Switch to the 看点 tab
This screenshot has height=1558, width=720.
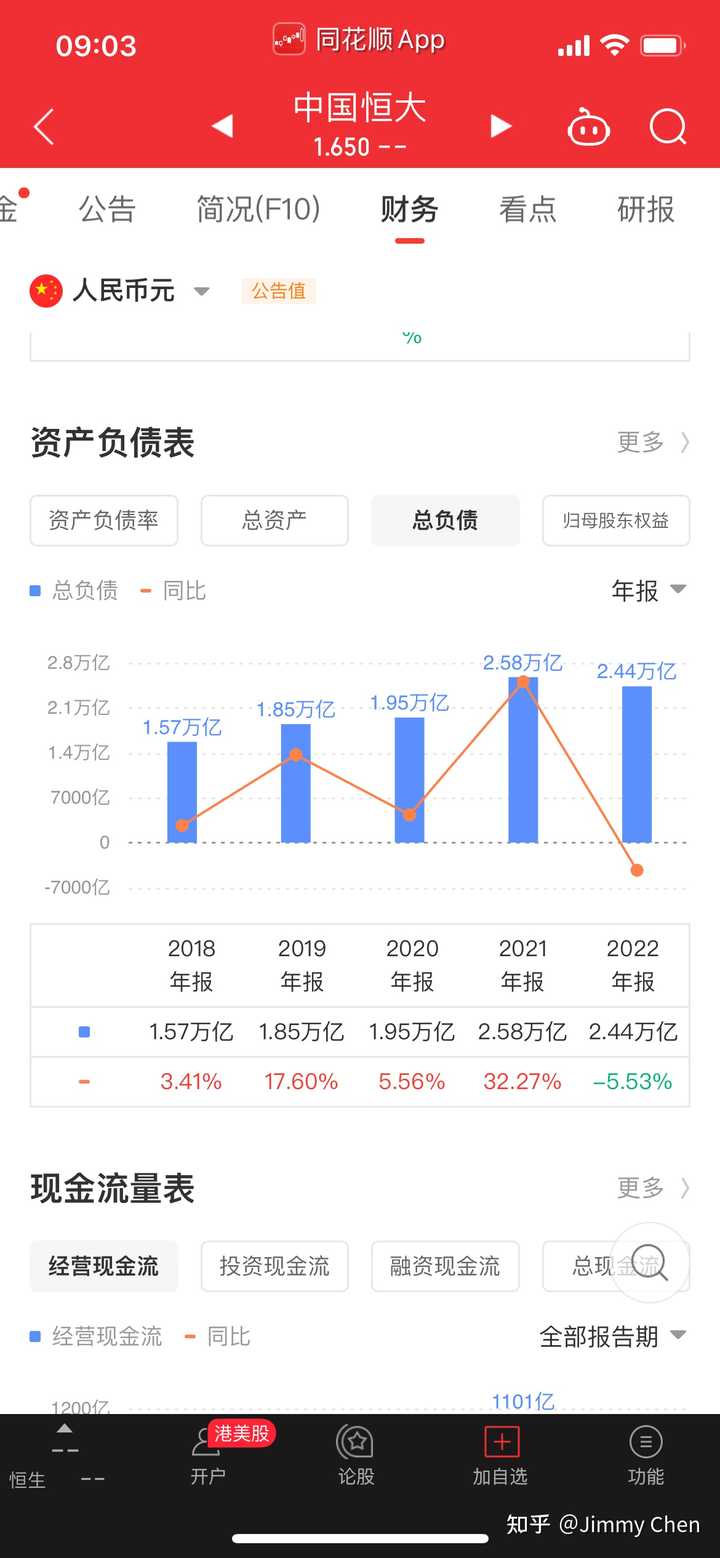(x=527, y=209)
